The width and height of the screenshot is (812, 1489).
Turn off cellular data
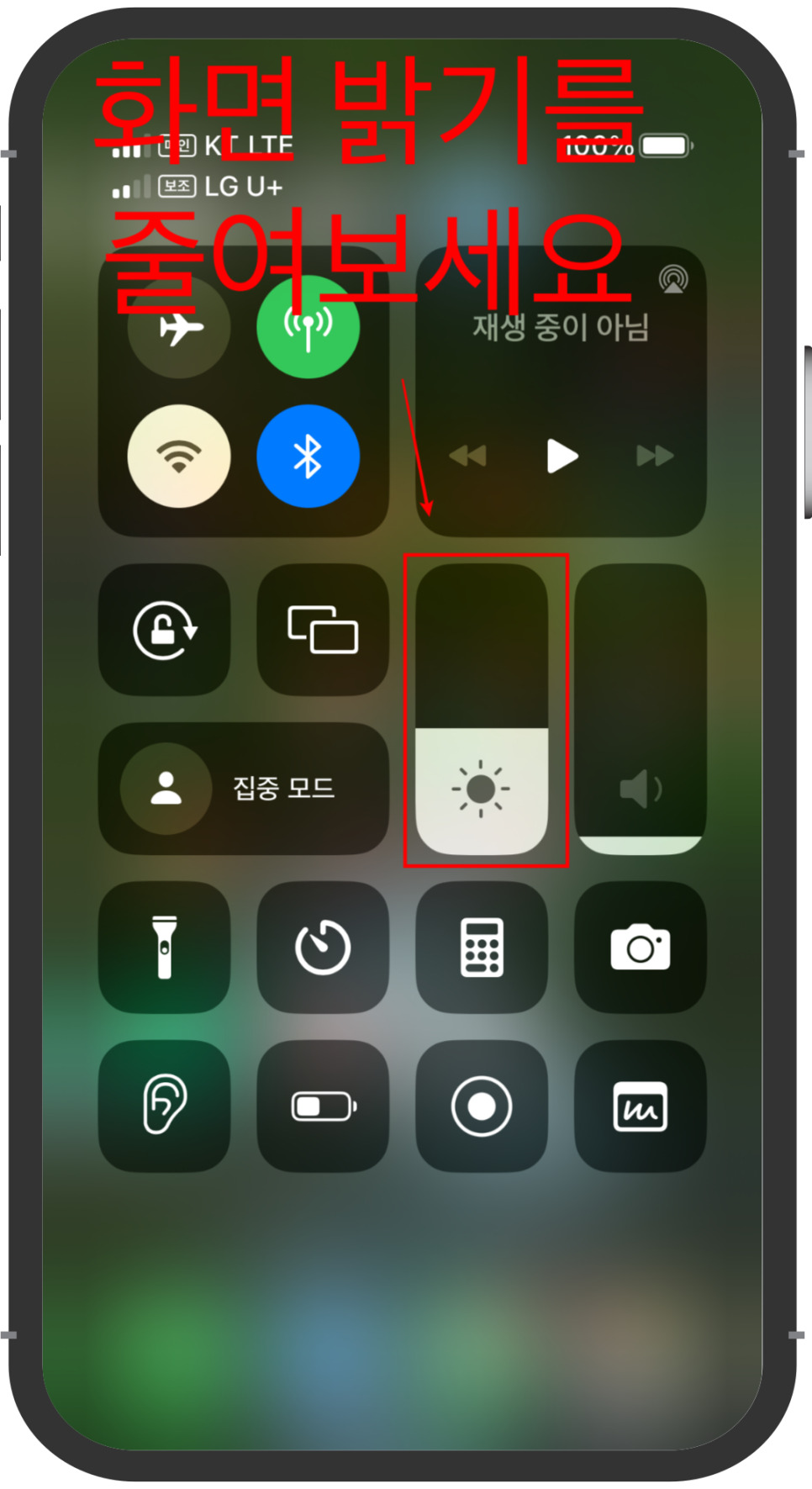(308, 326)
